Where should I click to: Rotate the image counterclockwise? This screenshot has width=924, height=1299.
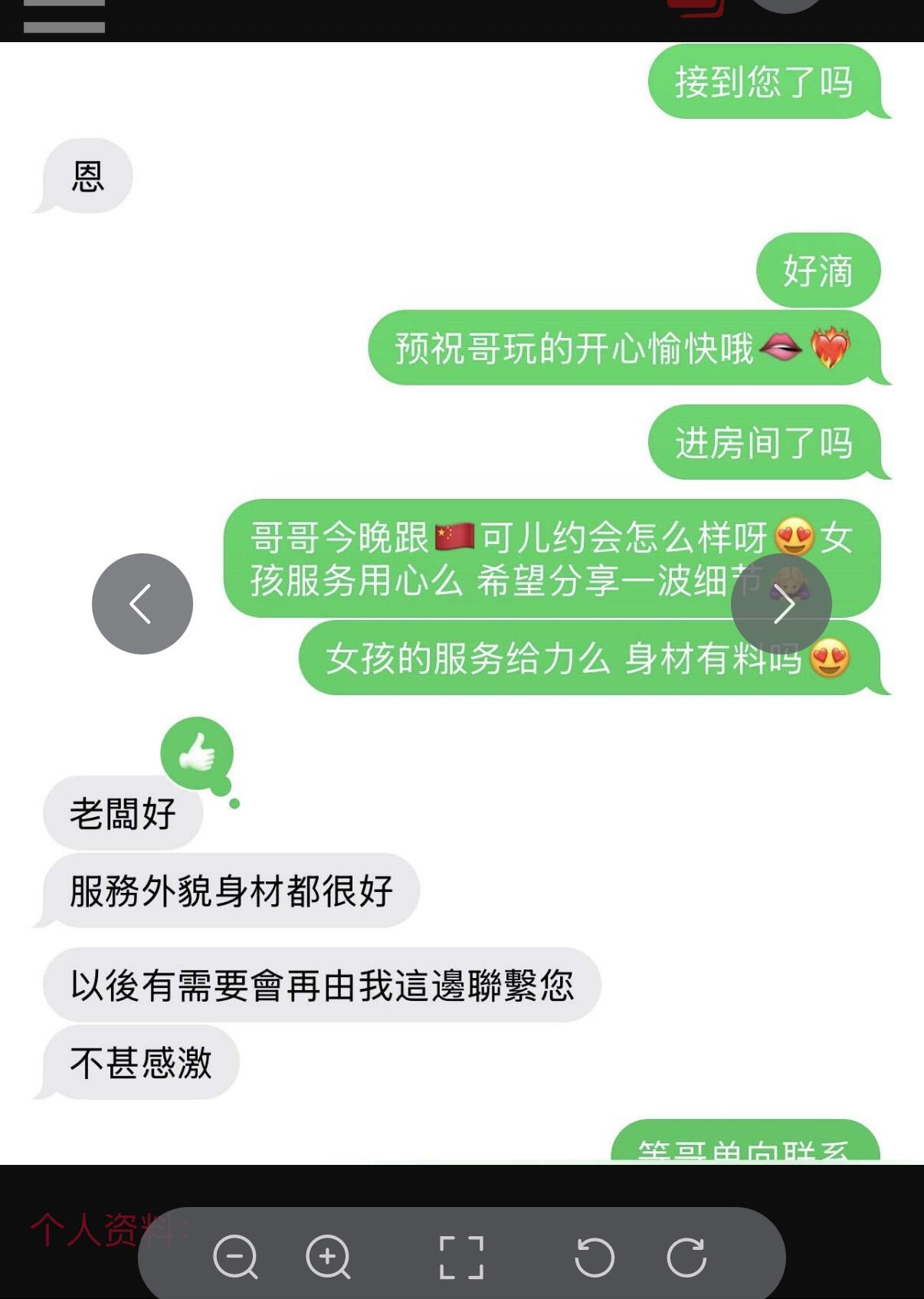point(595,1257)
